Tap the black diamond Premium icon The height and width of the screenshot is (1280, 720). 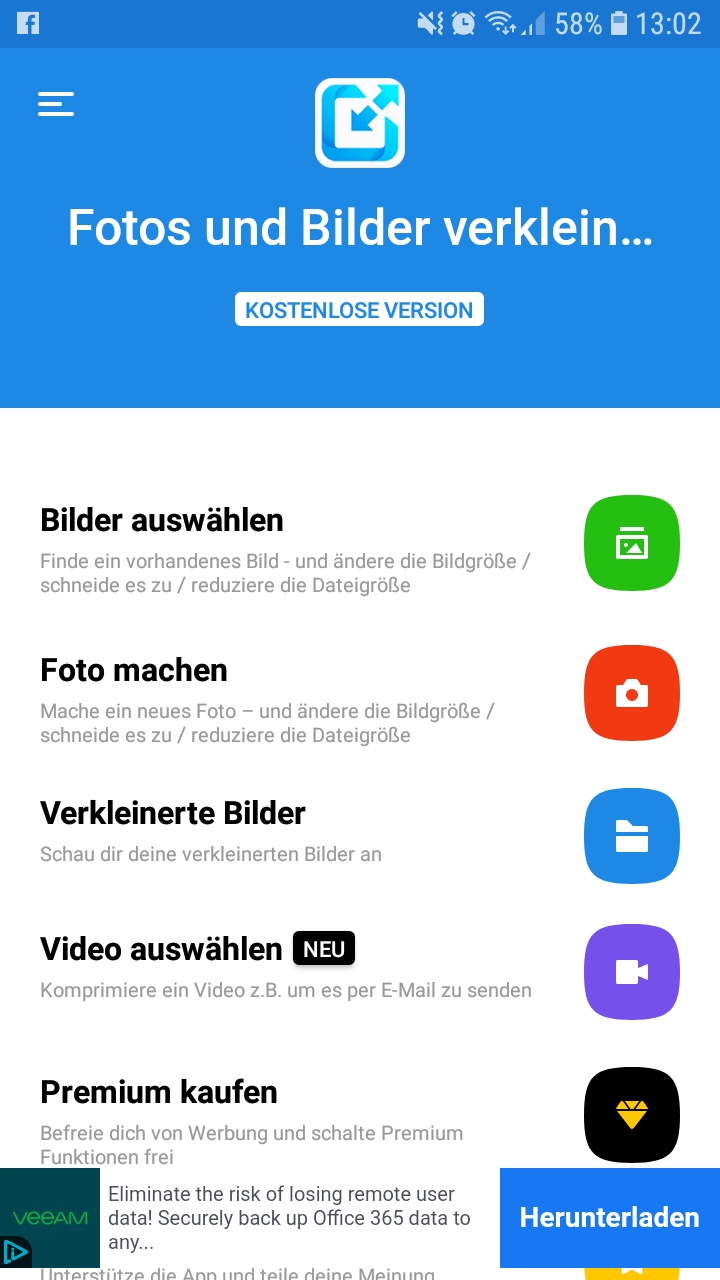[631, 1115]
